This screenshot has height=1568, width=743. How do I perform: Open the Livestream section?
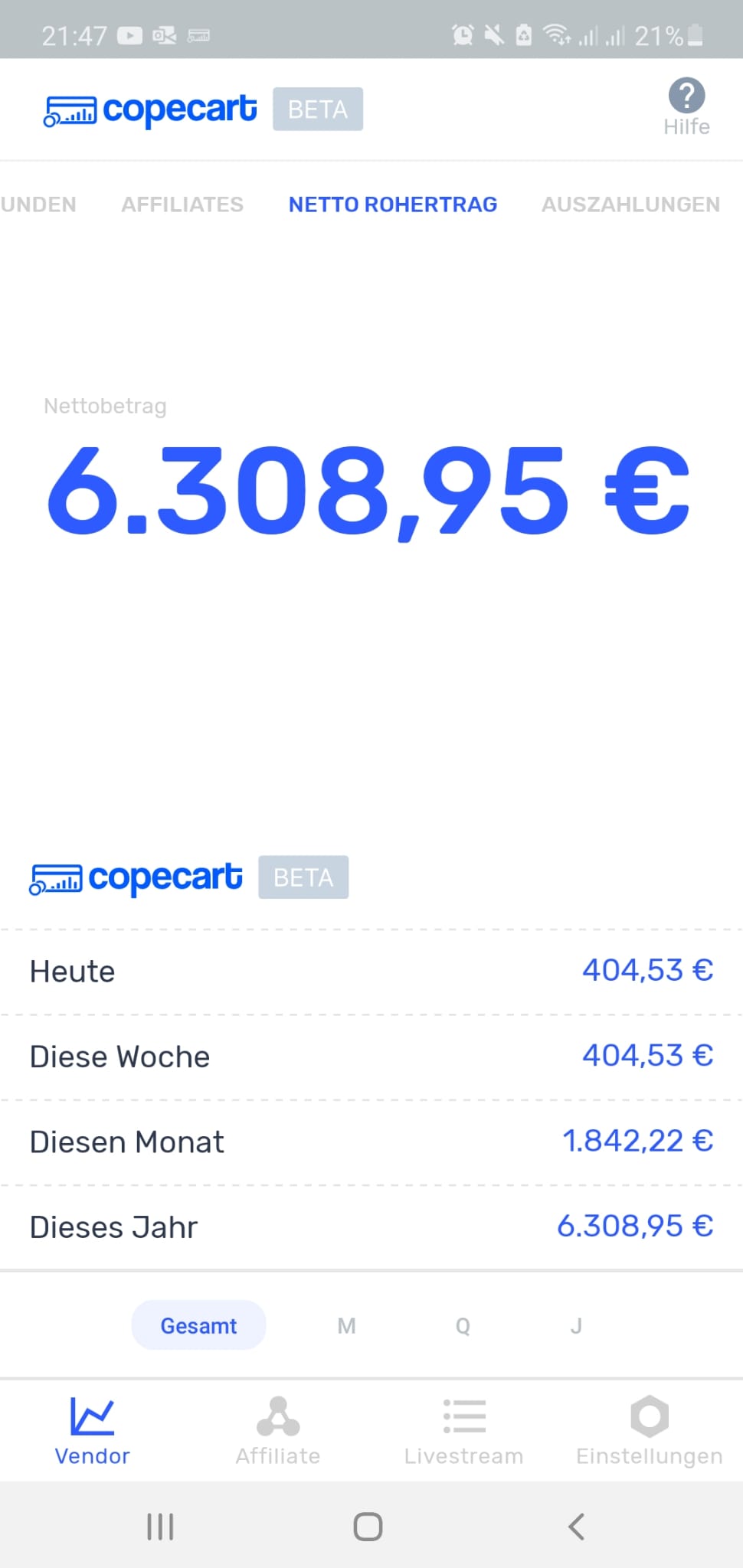(x=463, y=1431)
